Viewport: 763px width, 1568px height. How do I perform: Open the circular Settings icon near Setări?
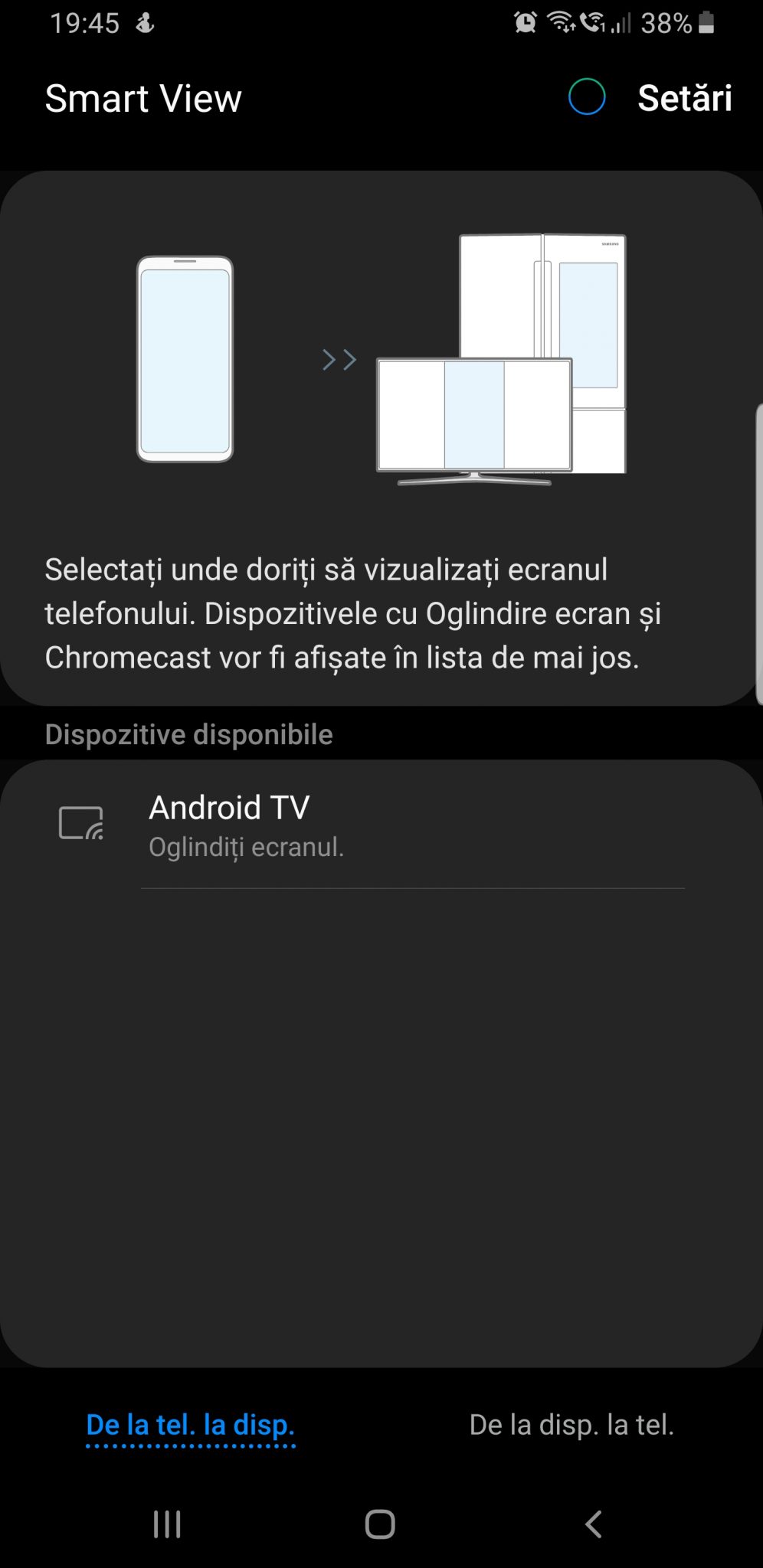(586, 98)
